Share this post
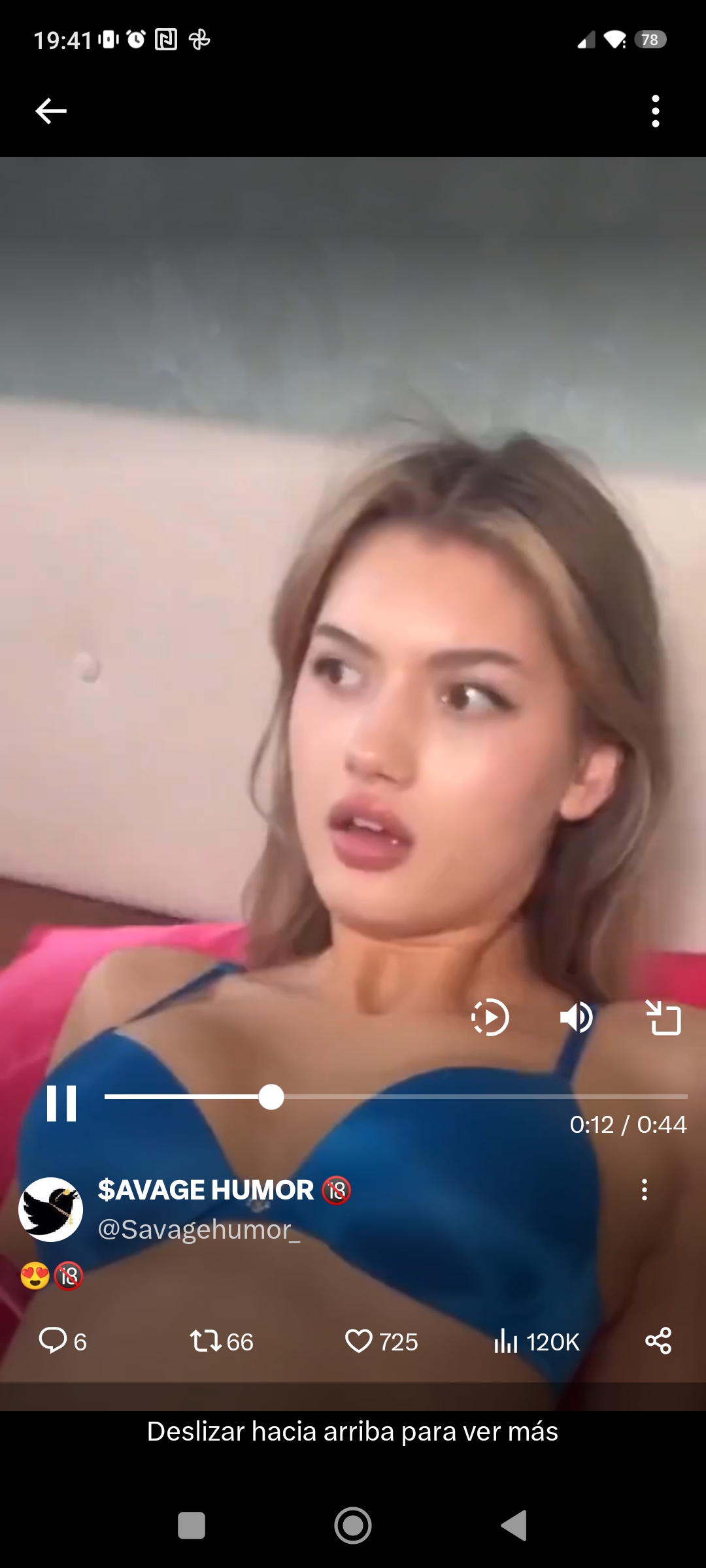This screenshot has height=1568, width=706. (x=658, y=1341)
